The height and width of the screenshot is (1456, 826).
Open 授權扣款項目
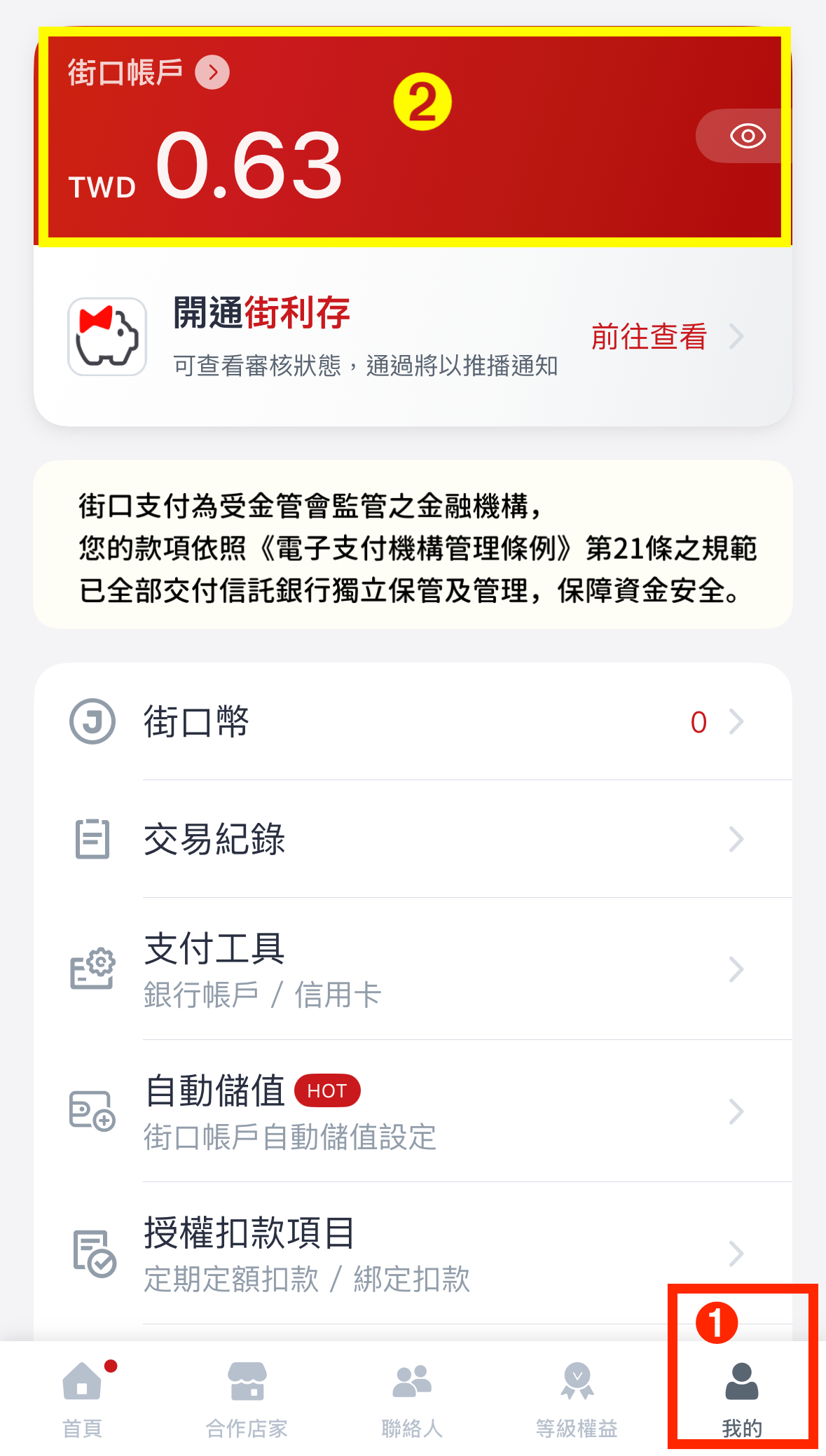[x=413, y=1254]
